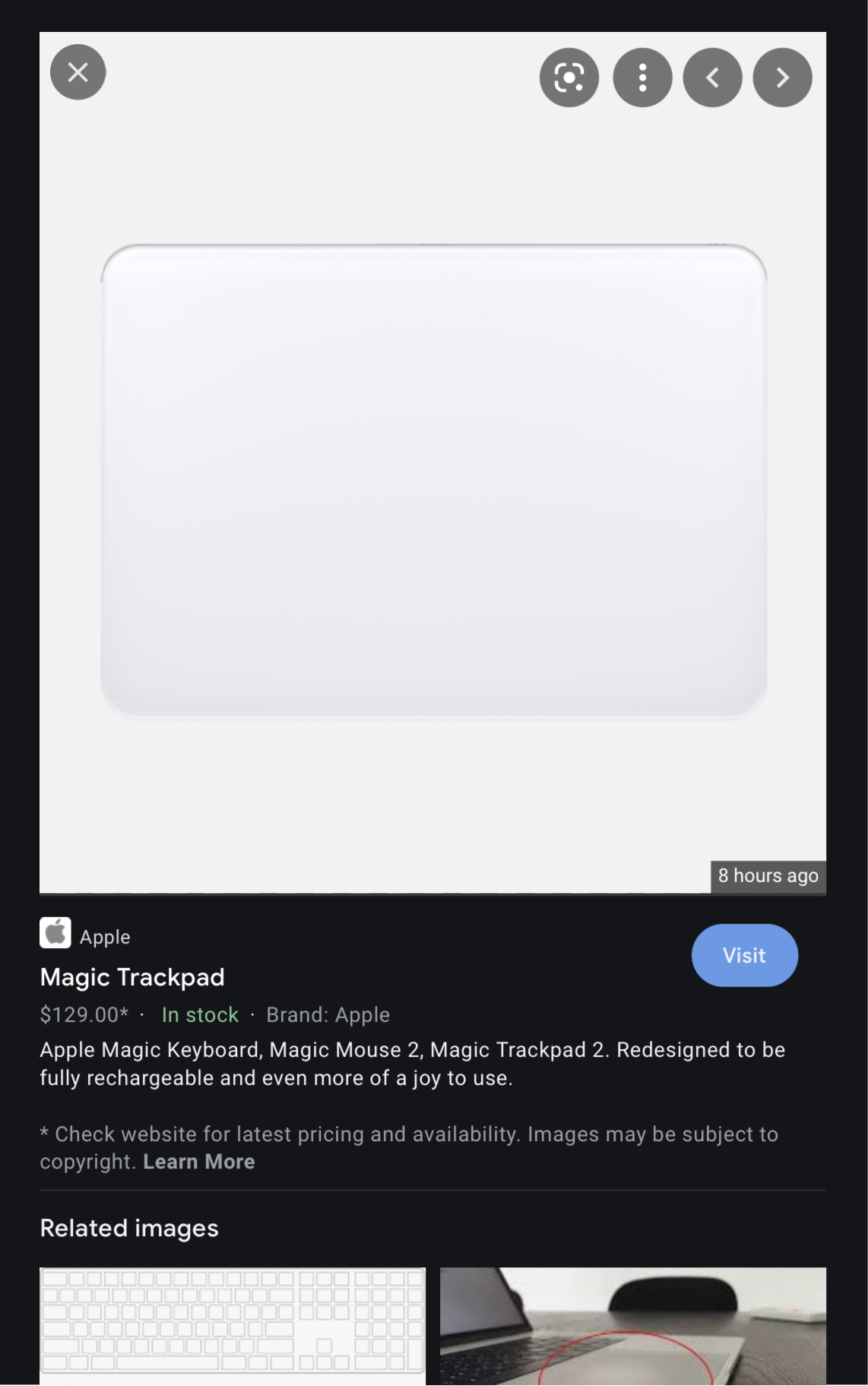Go to the previous image
Image resolution: width=868 pixels, height=1386 pixels.
[713, 78]
